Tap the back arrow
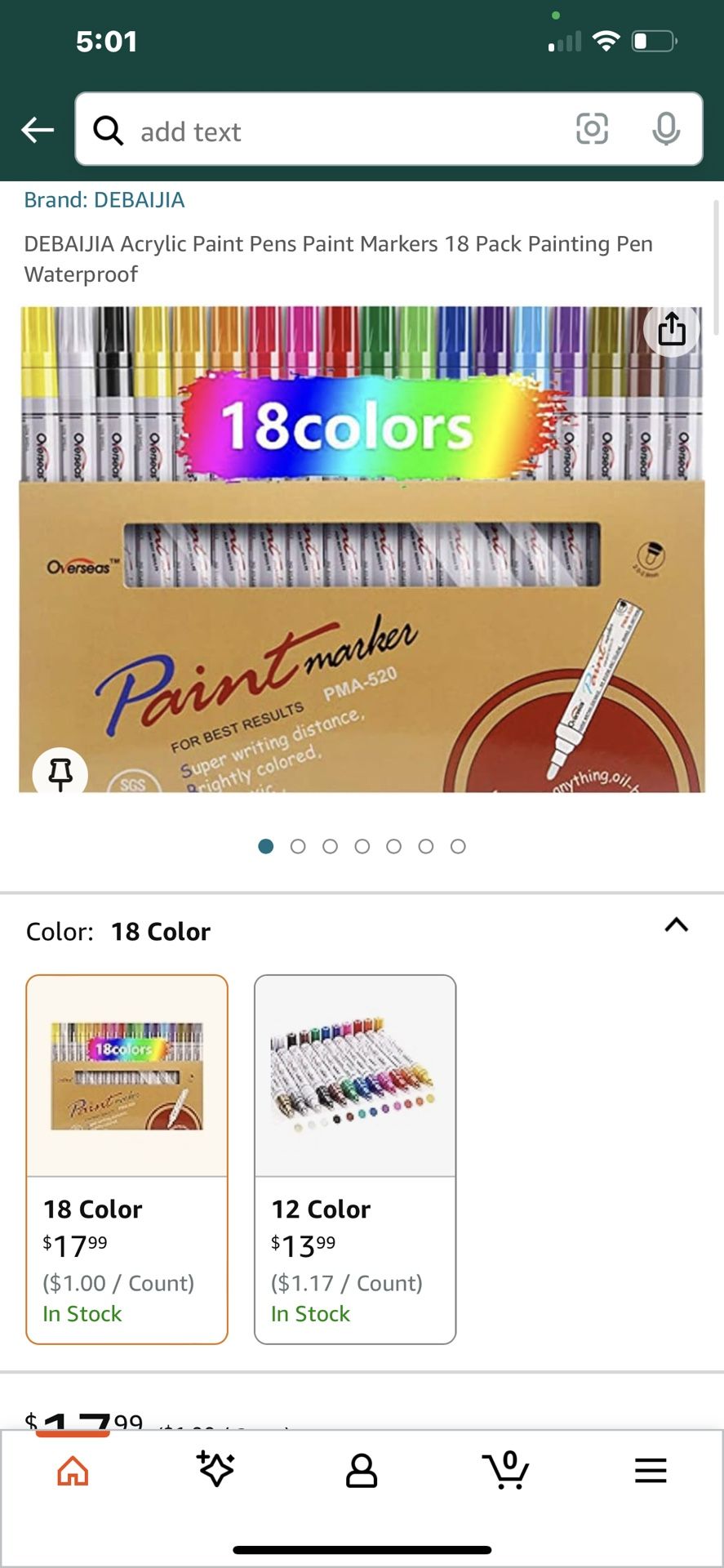Screen dimensions: 724x1568 tap(37, 130)
